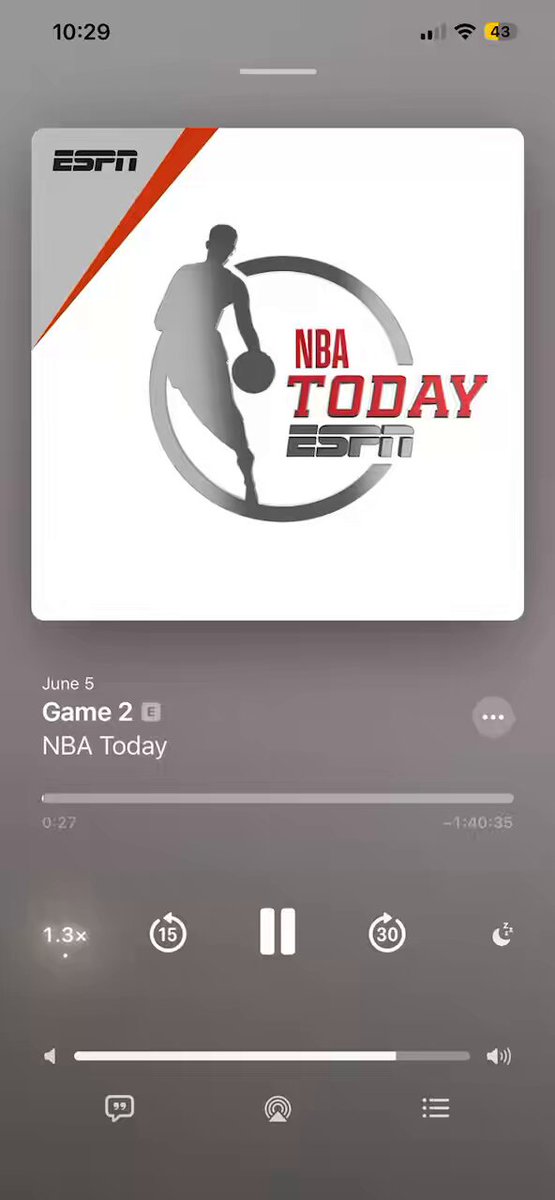
Task: Tap the volume slider
Action: click(x=271, y=1056)
